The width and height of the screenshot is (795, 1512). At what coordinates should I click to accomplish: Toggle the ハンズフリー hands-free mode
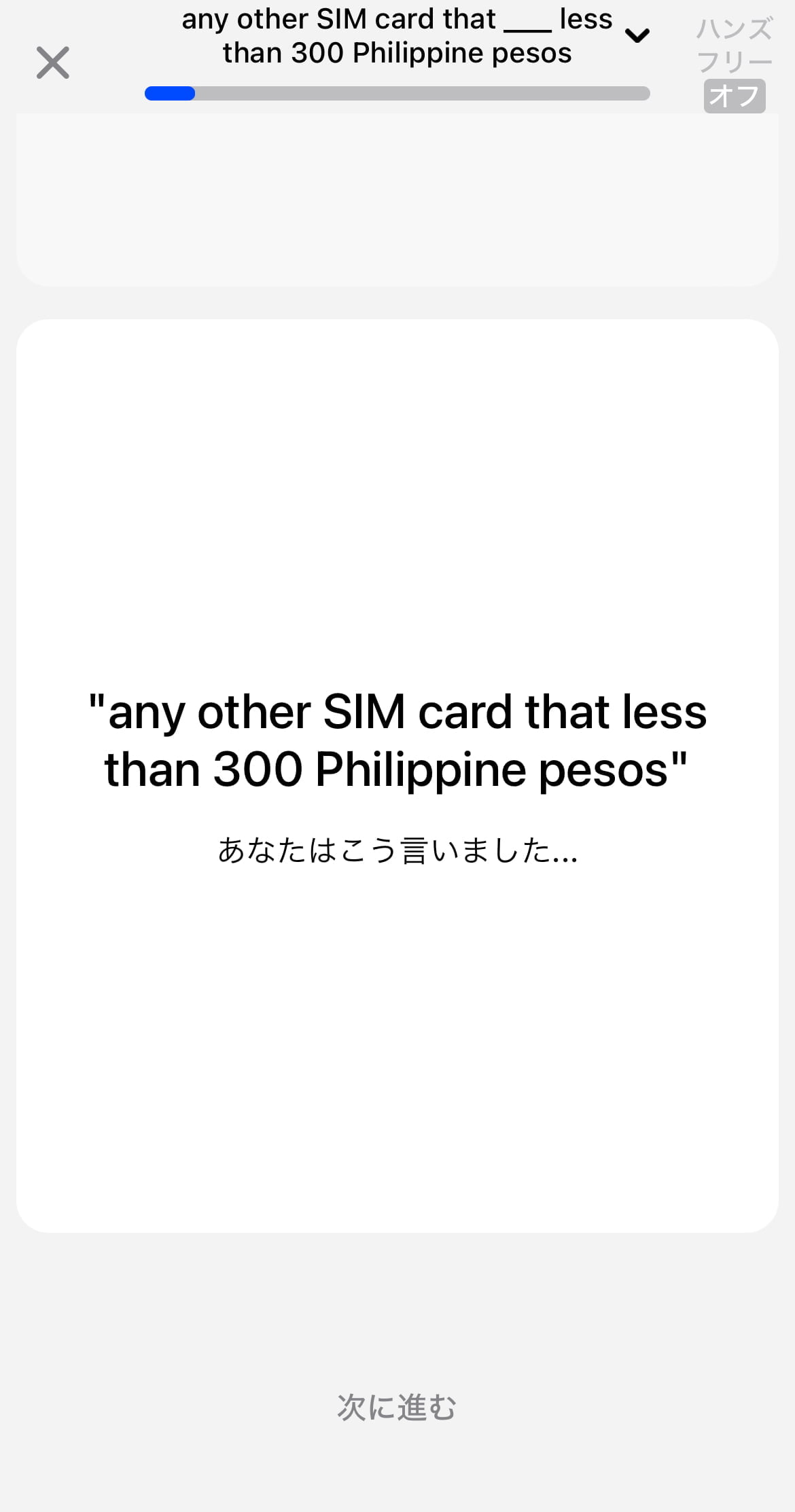[734, 95]
